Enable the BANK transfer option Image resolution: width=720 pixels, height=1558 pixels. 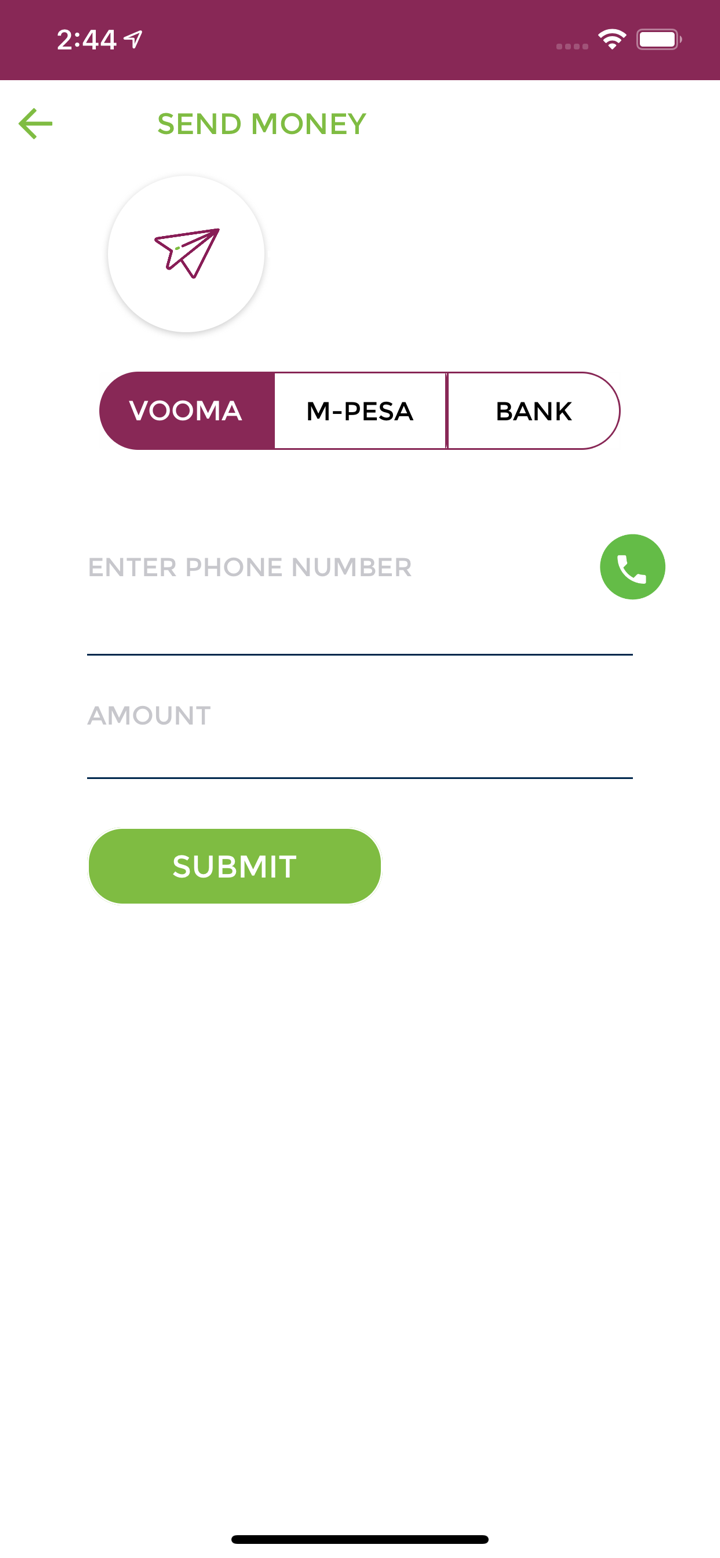[533, 410]
